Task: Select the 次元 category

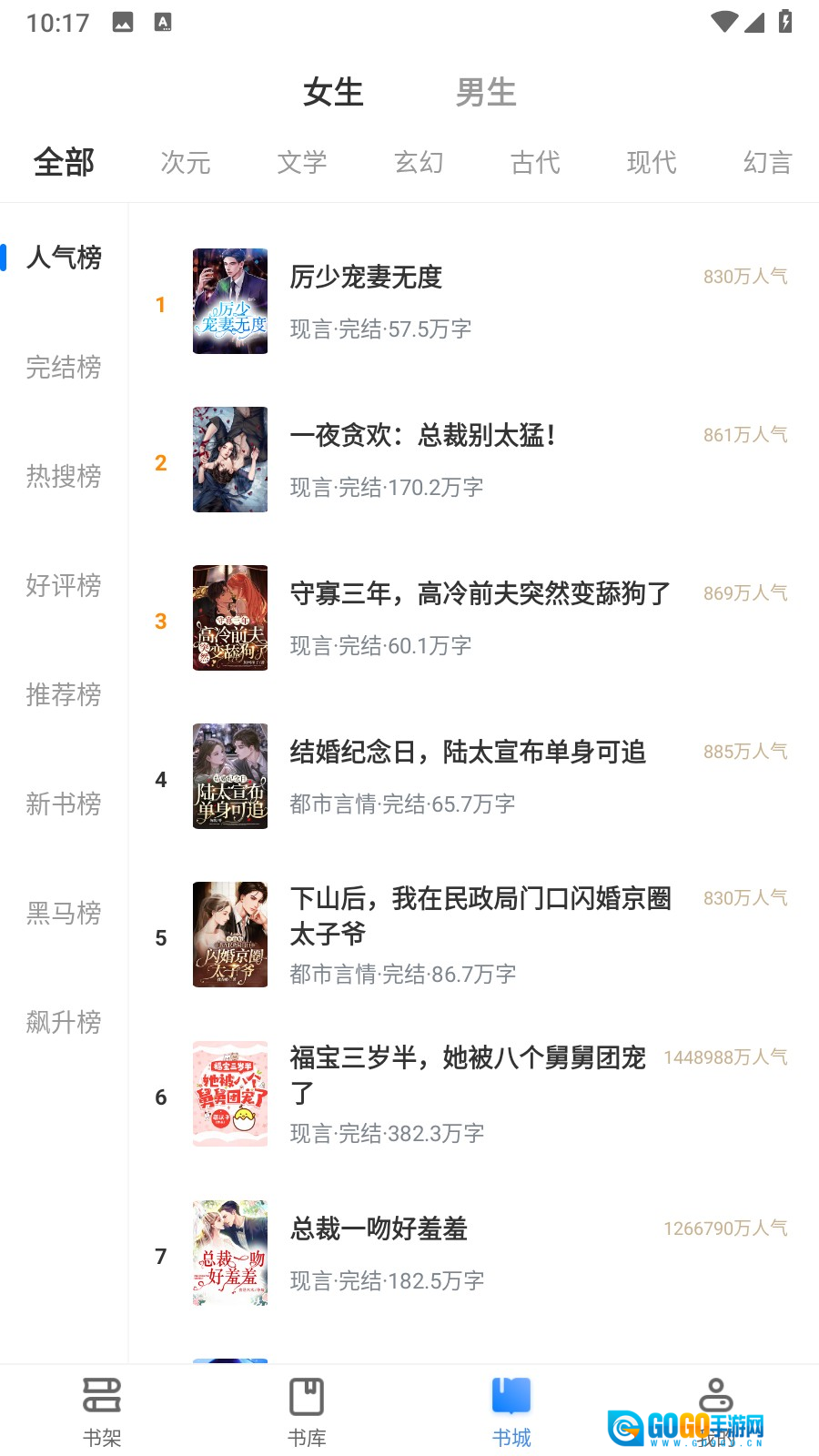Action: 186,163
